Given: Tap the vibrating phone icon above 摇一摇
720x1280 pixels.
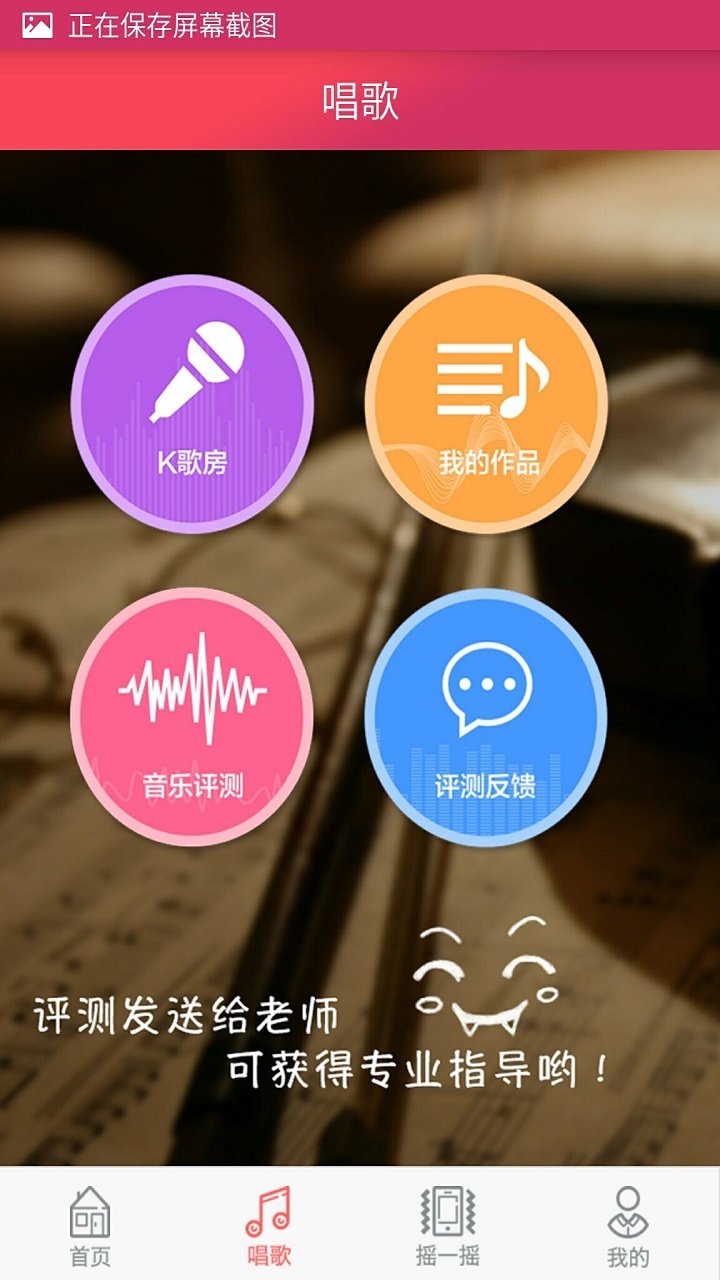Looking at the screenshot, I should (x=448, y=1212).
